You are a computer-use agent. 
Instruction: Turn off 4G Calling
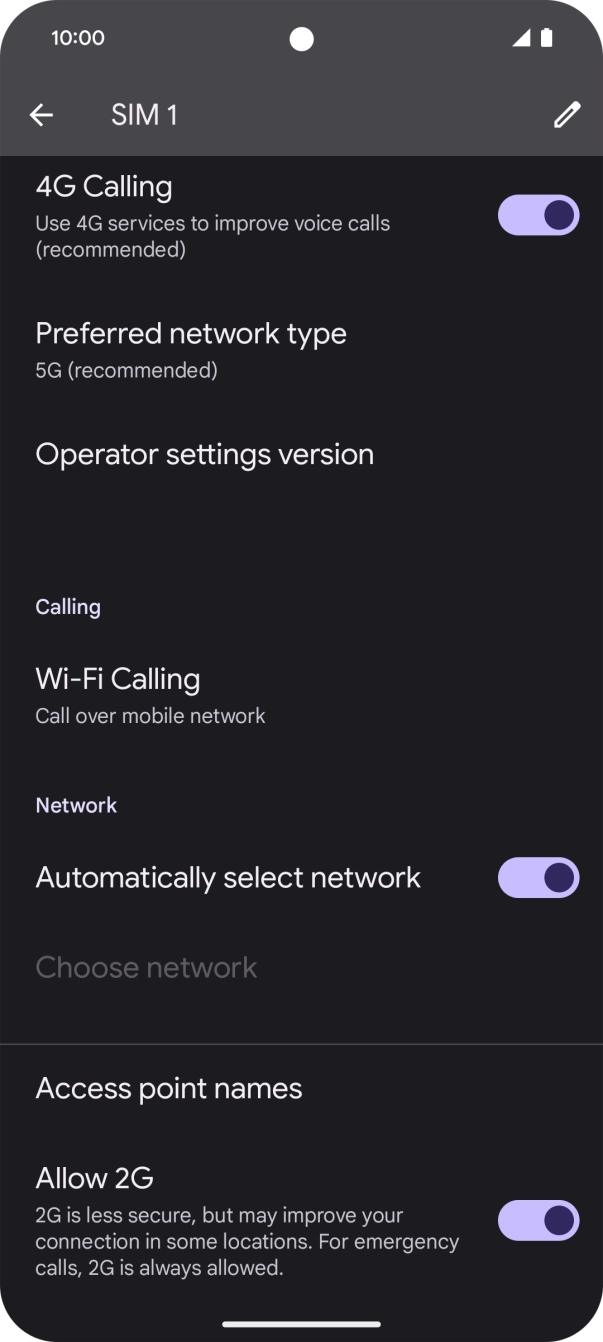click(538, 215)
